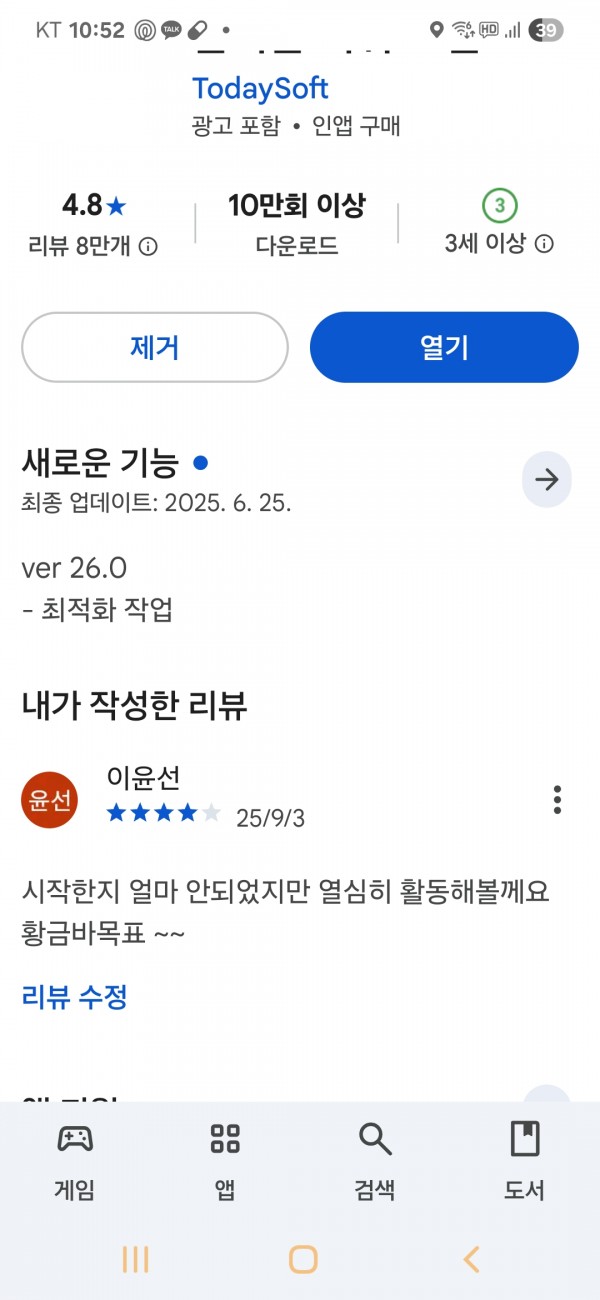
Task: Open the TodaySoft developer page
Action: click(260, 88)
